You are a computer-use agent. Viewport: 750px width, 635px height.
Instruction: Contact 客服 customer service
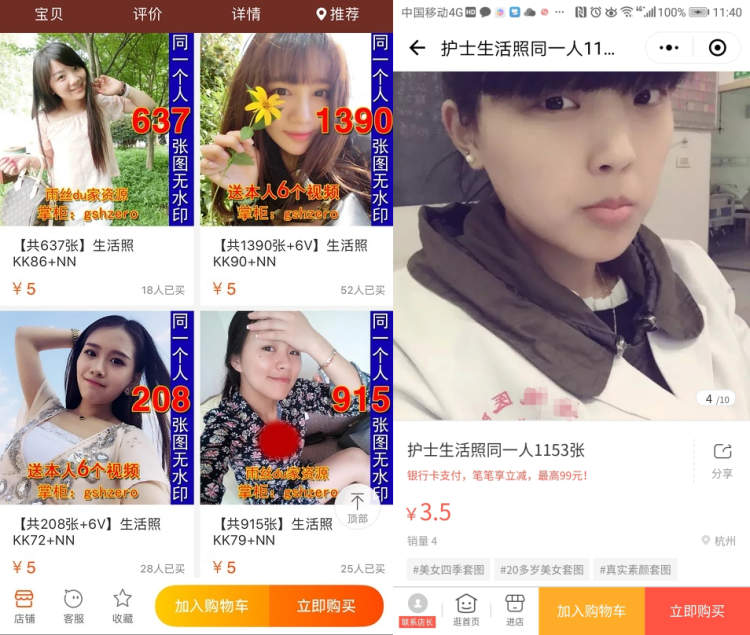(x=73, y=605)
